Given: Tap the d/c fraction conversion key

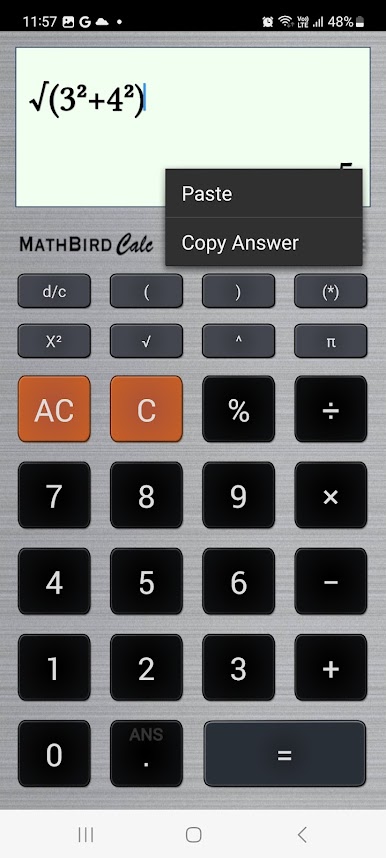Looking at the screenshot, I should [54, 291].
